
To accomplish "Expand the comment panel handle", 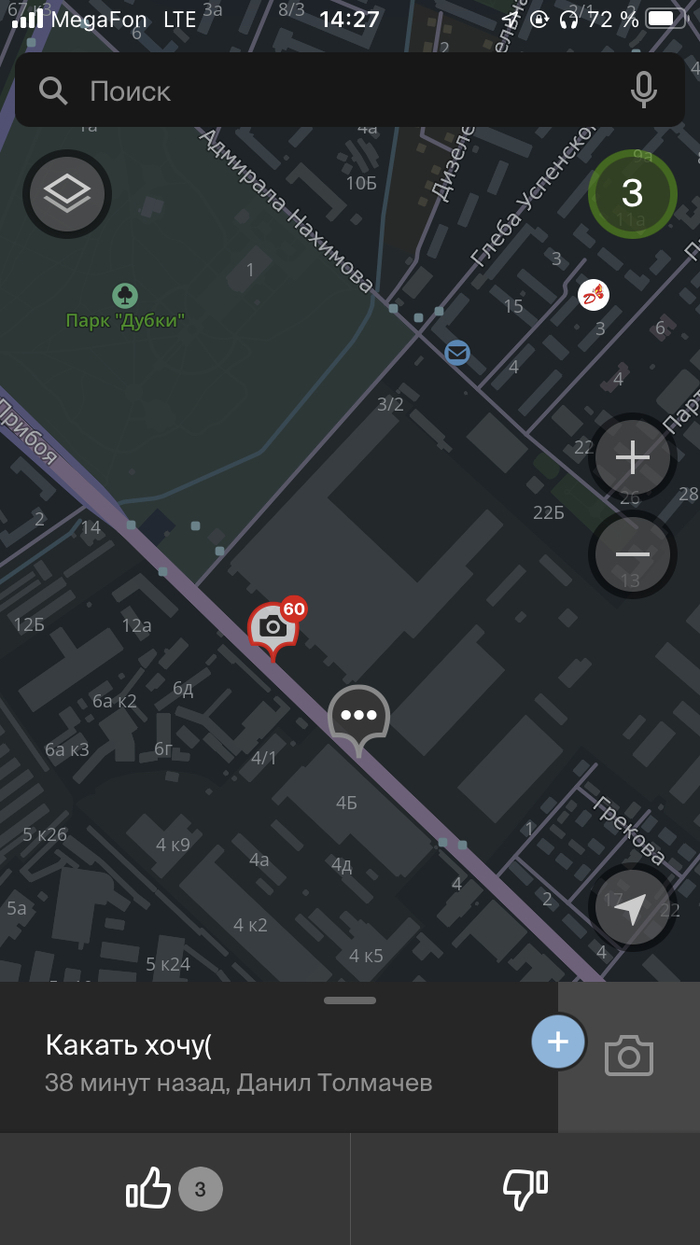I will tap(350, 1000).
